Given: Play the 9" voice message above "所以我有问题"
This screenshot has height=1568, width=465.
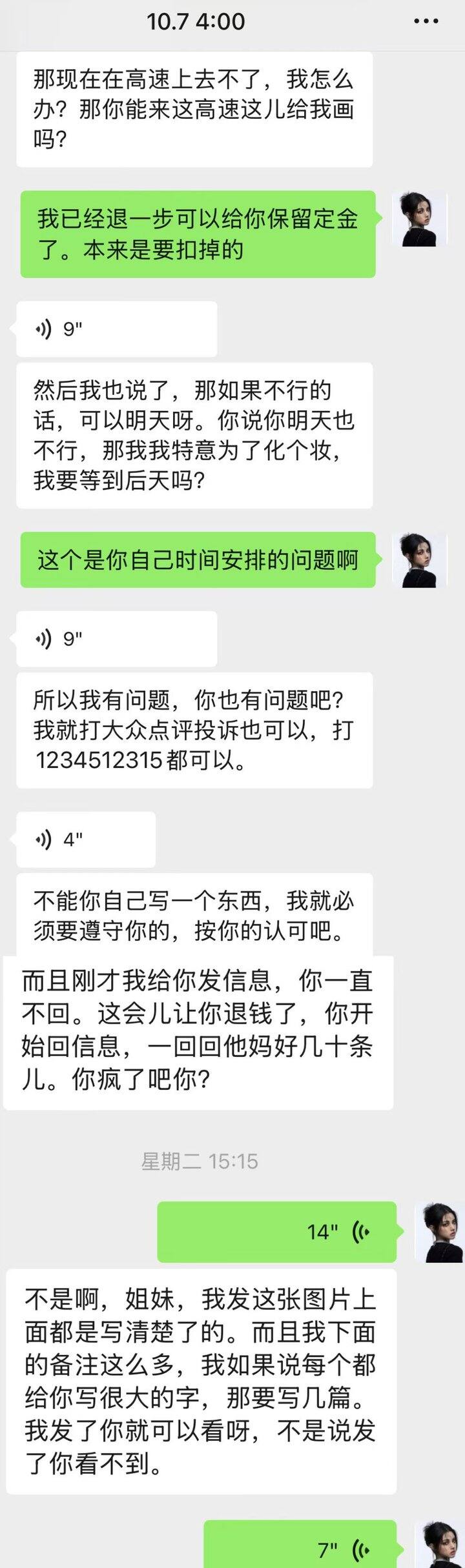Looking at the screenshot, I should pyautogui.click(x=116, y=639).
